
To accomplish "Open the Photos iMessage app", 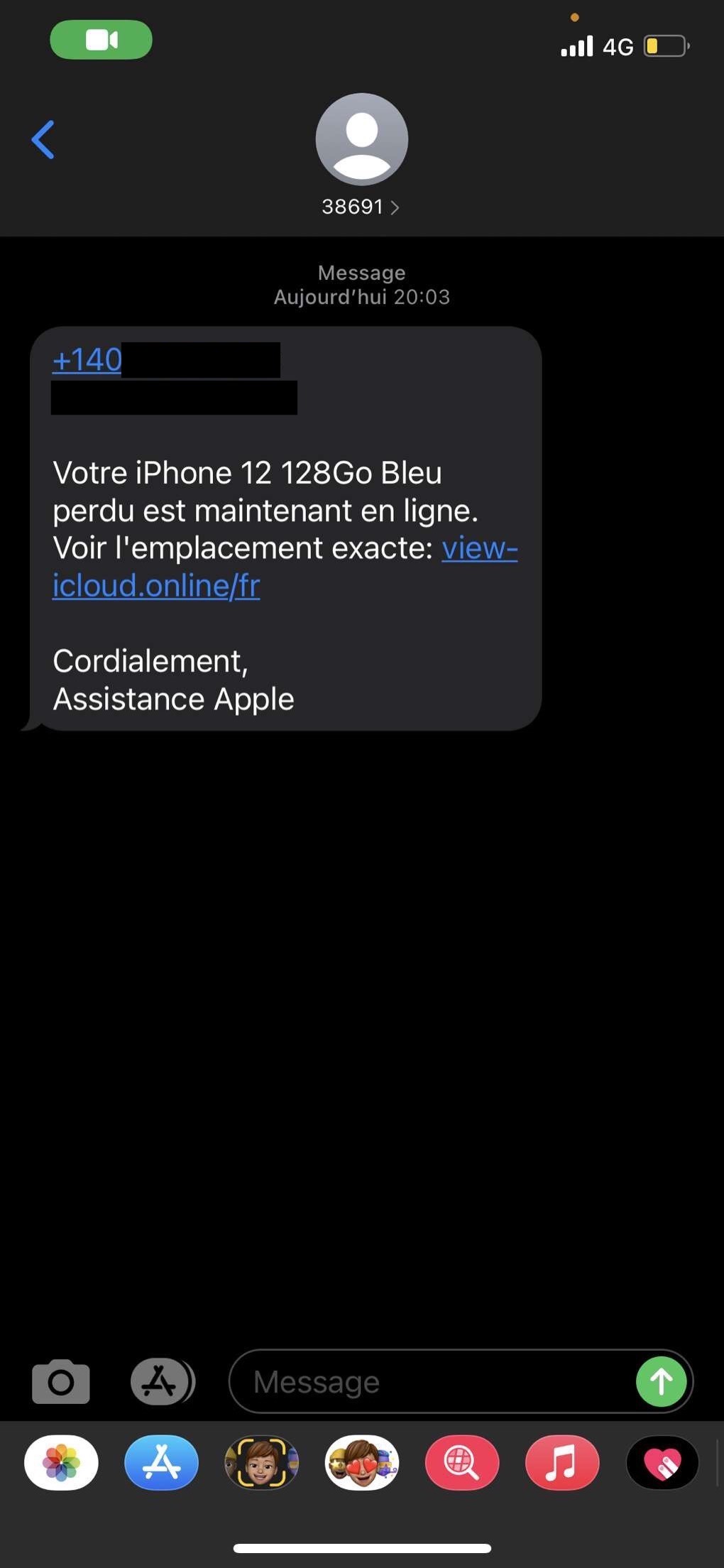I will [x=62, y=1463].
